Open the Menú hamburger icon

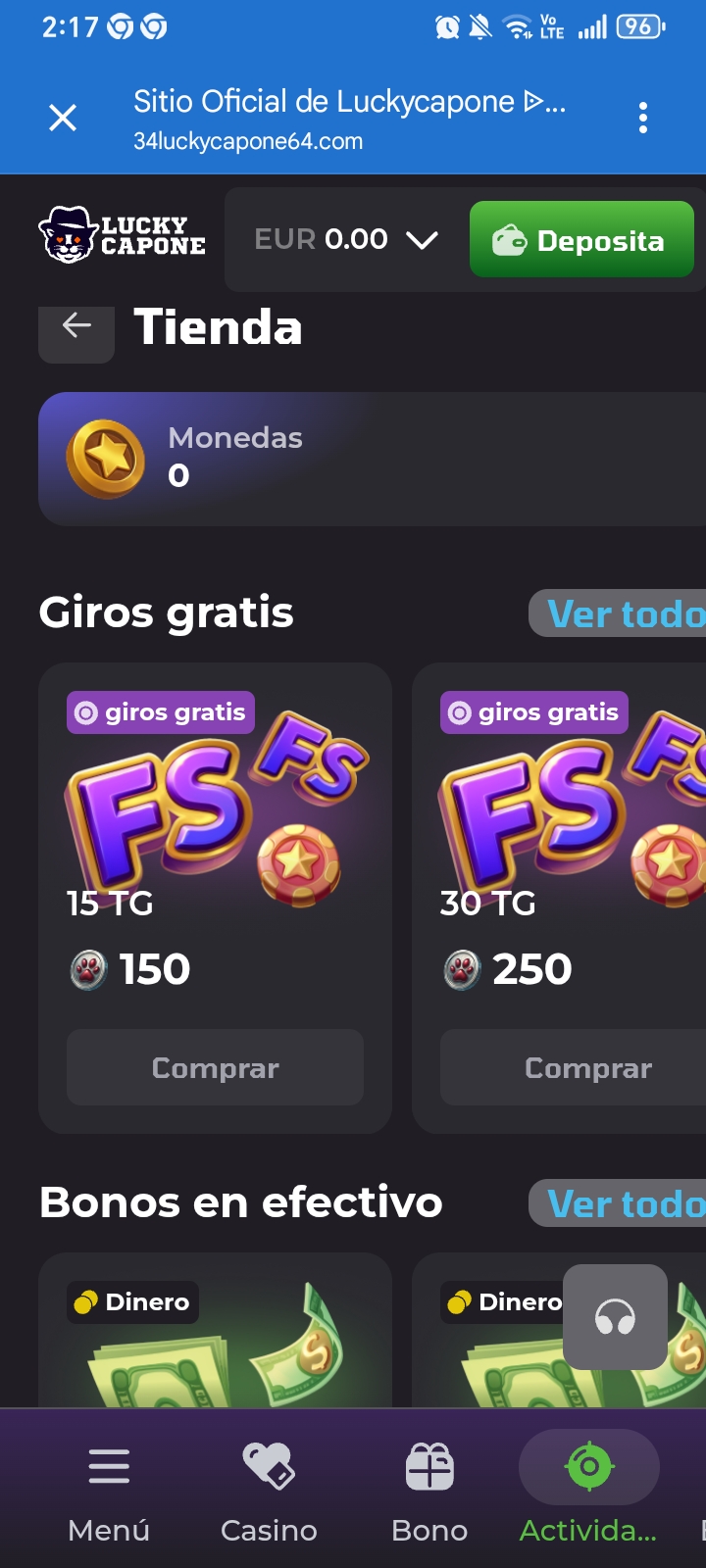(x=108, y=1465)
